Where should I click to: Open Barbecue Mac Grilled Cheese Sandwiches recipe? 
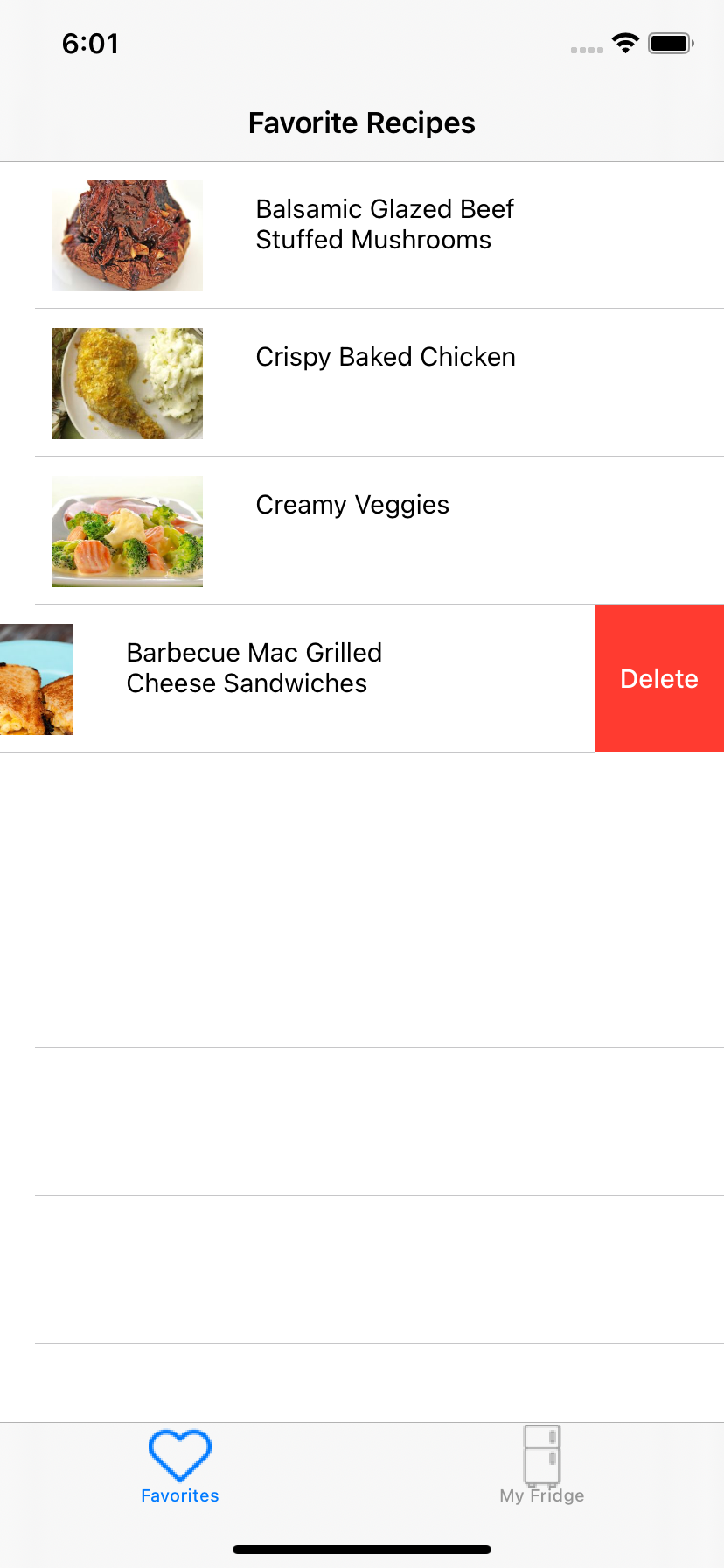(x=254, y=668)
